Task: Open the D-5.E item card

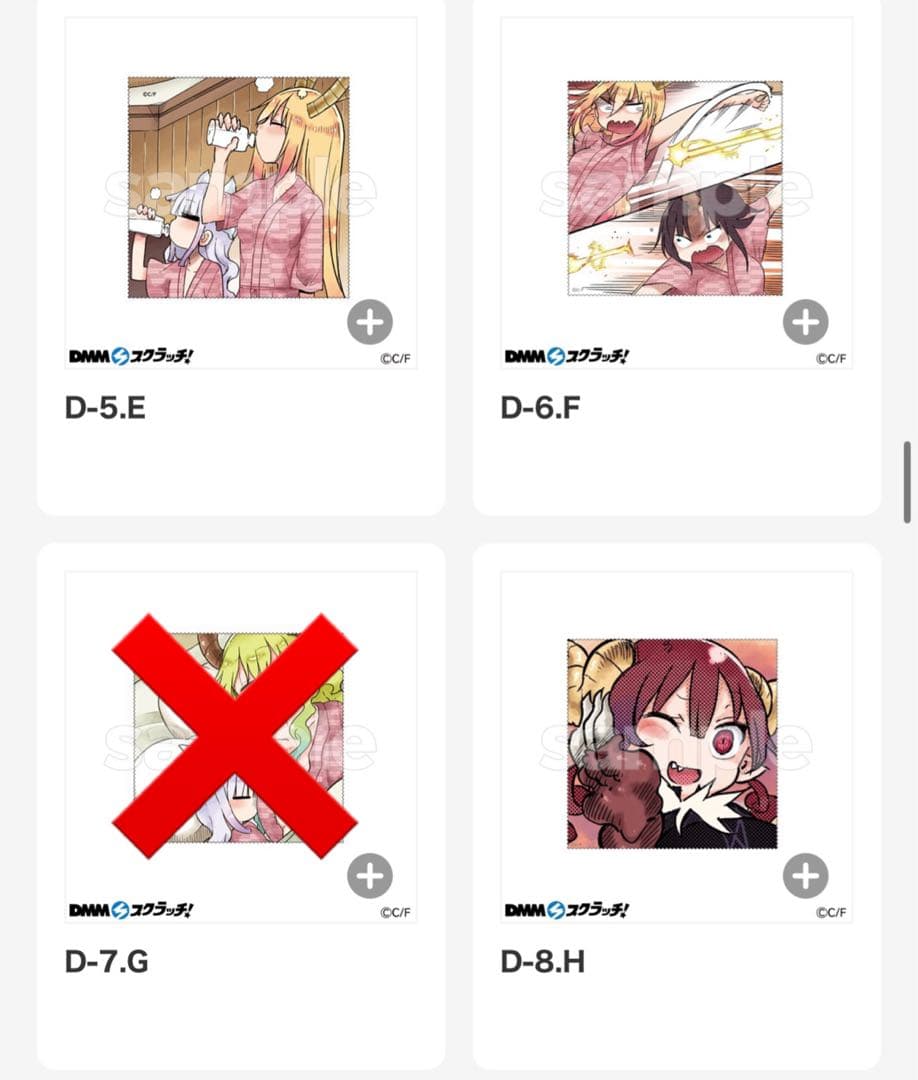Action: coord(241,256)
